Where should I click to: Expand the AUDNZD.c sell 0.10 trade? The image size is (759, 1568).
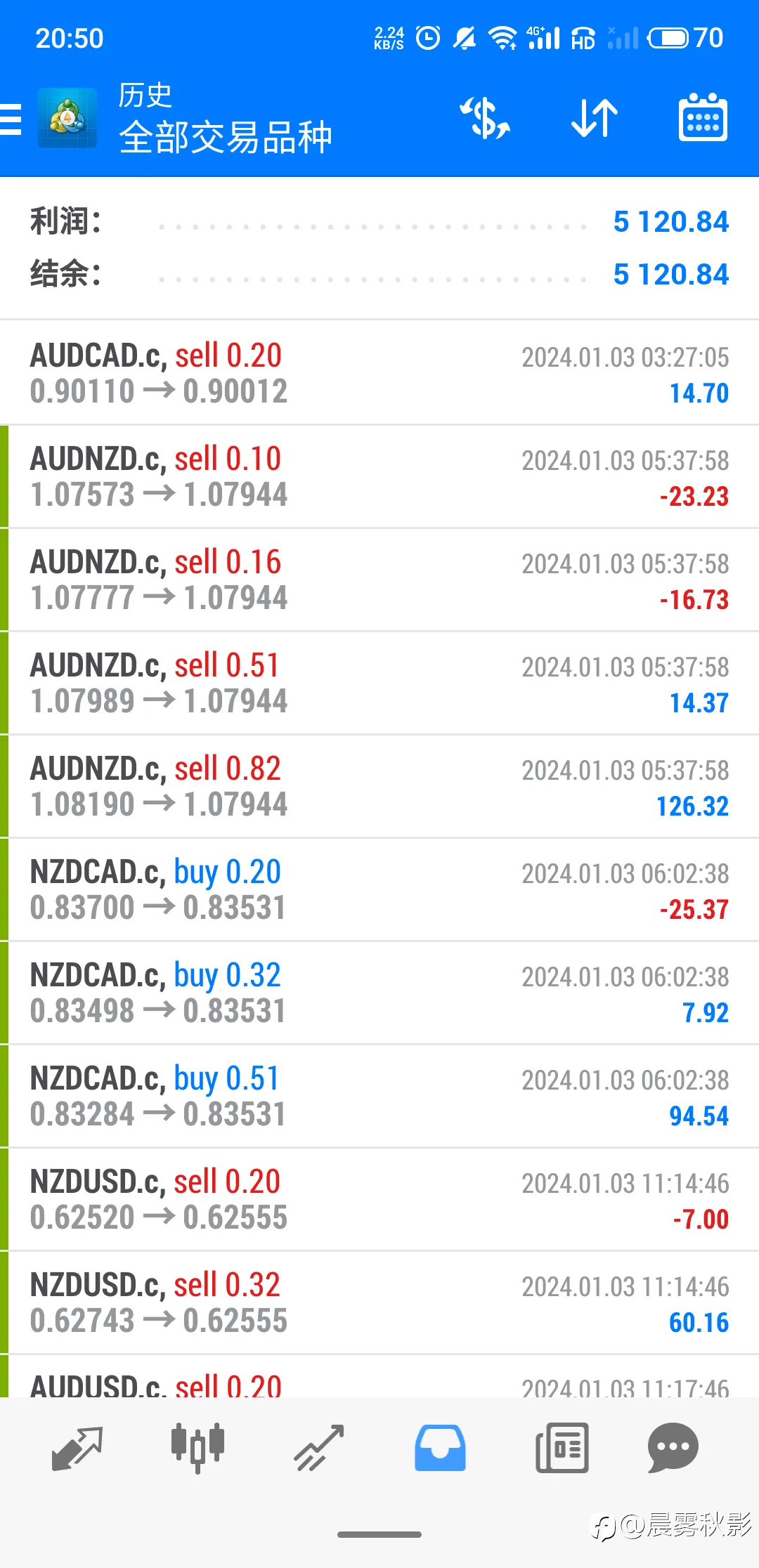point(379,476)
